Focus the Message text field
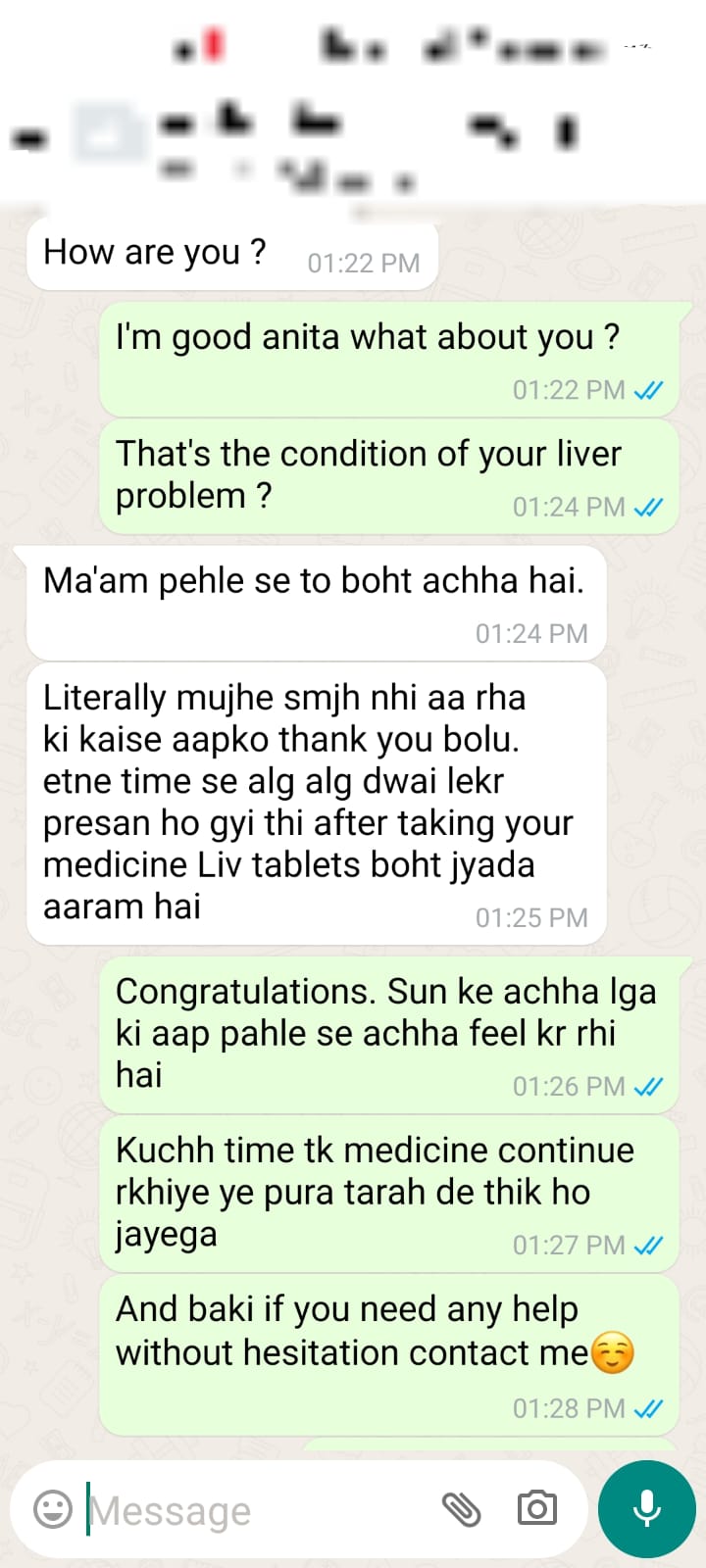Viewport: 706px width, 1568px height. tap(255, 1510)
